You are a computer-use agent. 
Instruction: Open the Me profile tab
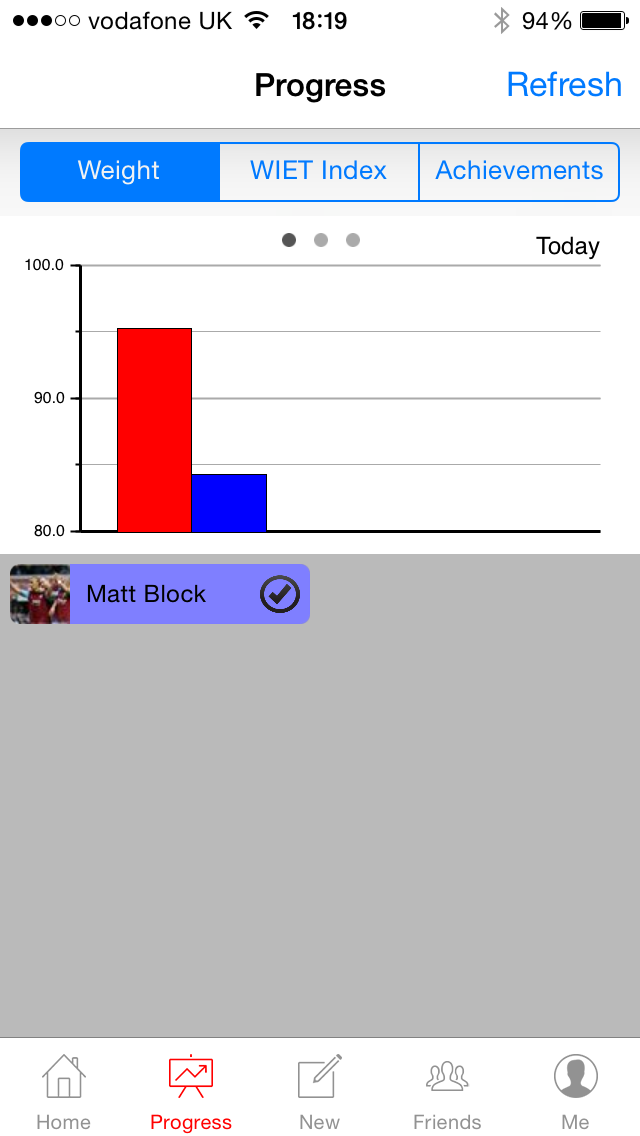tap(575, 1092)
